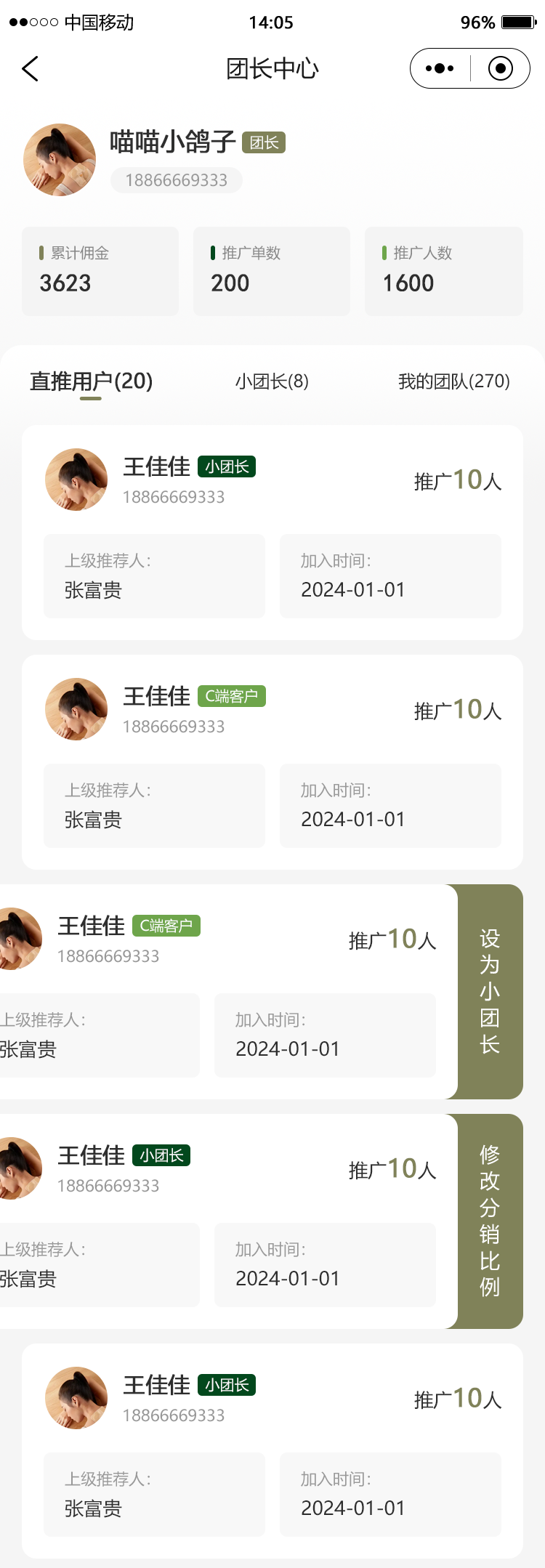This screenshot has height=1568, width=545.
Task: Select the 直推用户(20) tab
Action: tap(91, 381)
